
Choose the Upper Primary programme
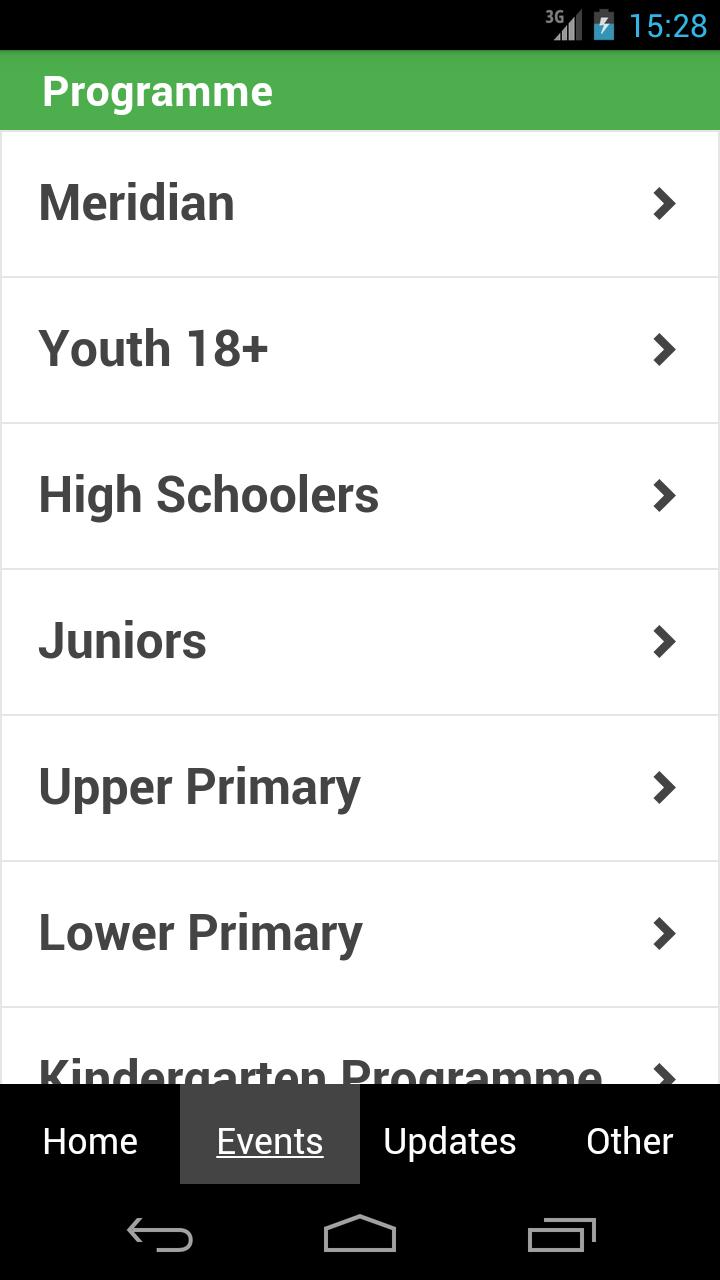click(360, 788)
